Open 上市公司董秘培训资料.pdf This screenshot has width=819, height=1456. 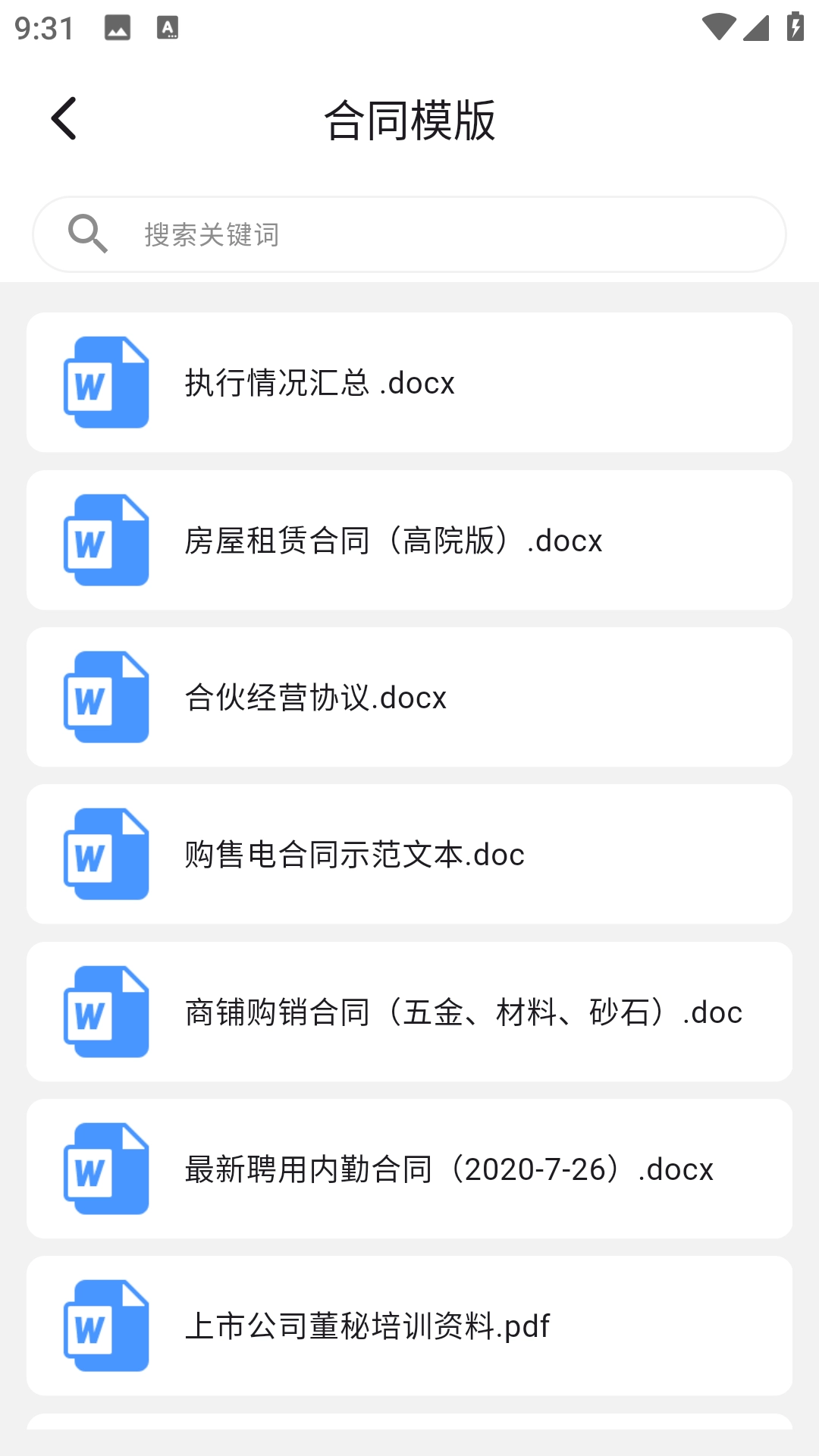(409, 1326)
